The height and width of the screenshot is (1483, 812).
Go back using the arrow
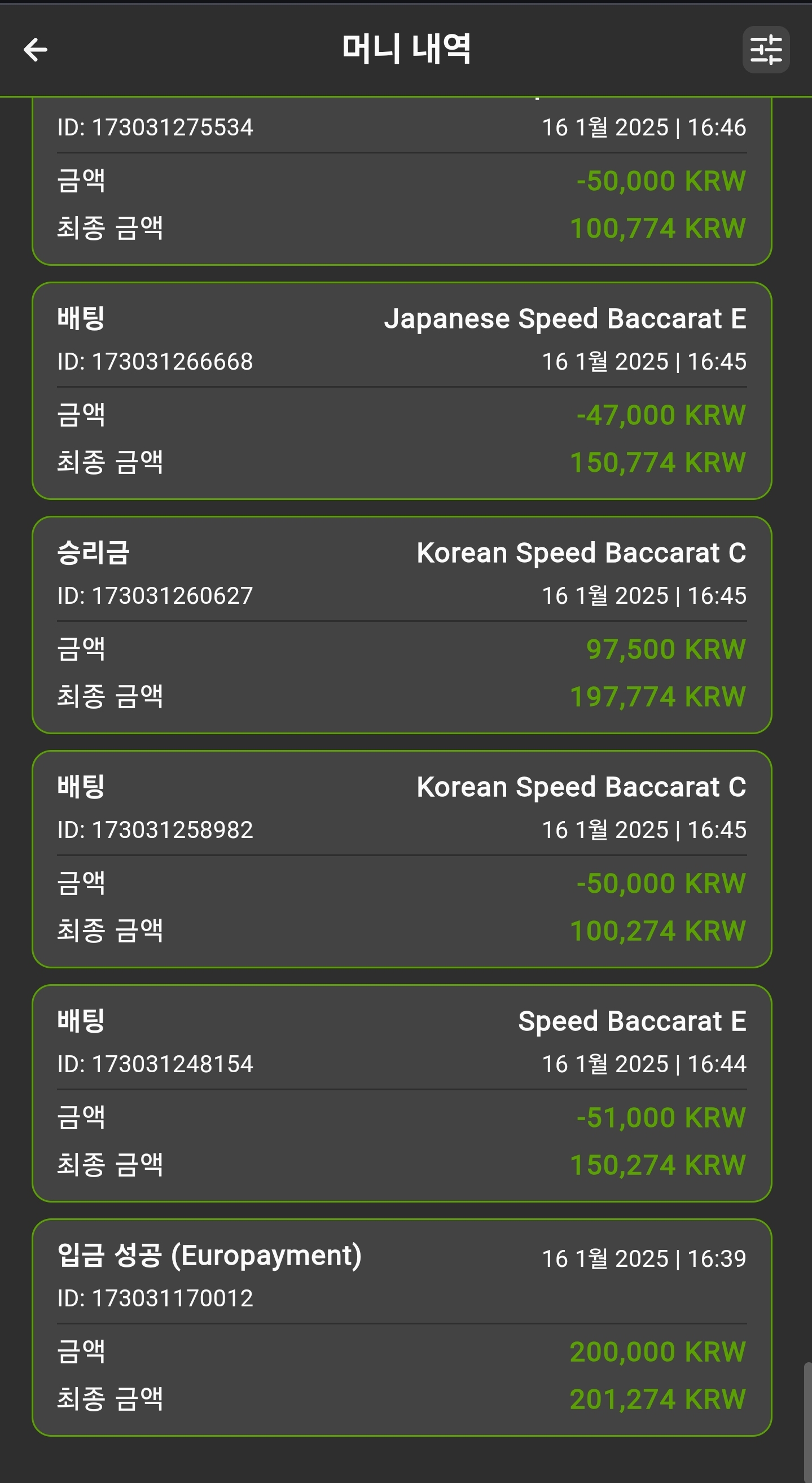tap(35, 50)
